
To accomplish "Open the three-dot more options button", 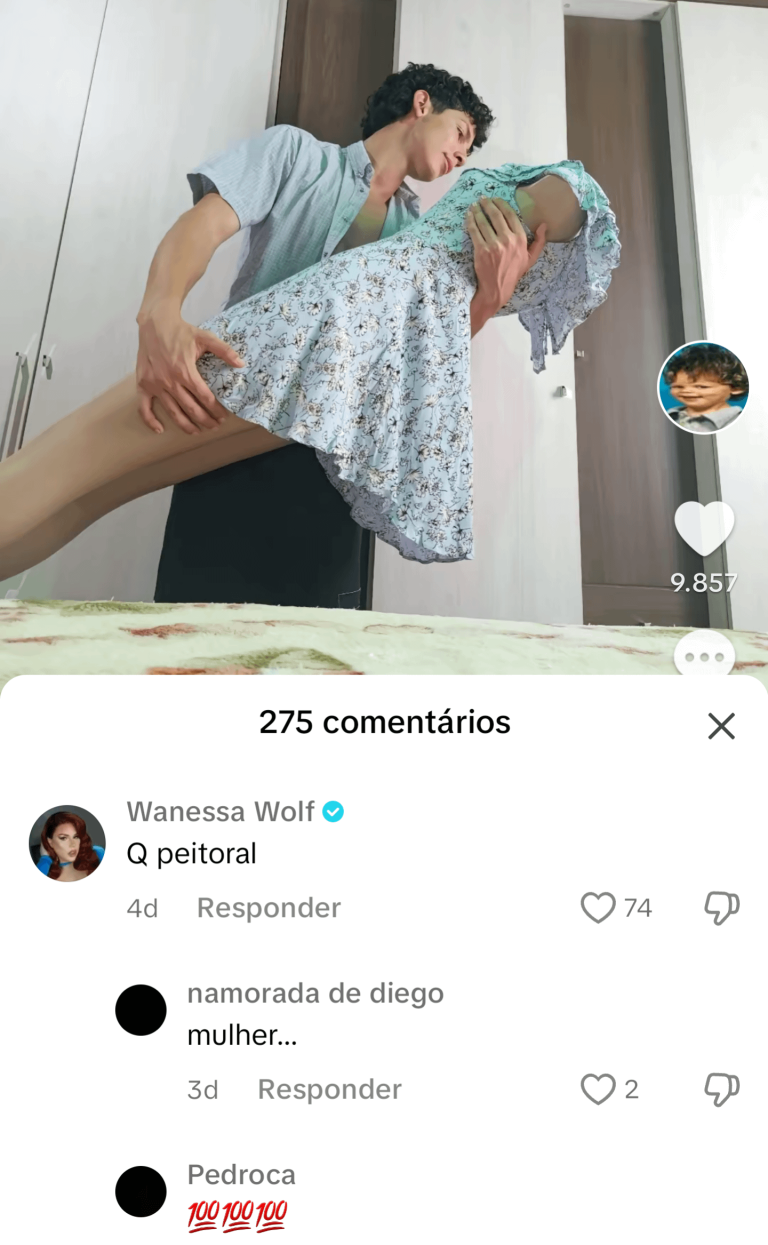I will point(704,657).
